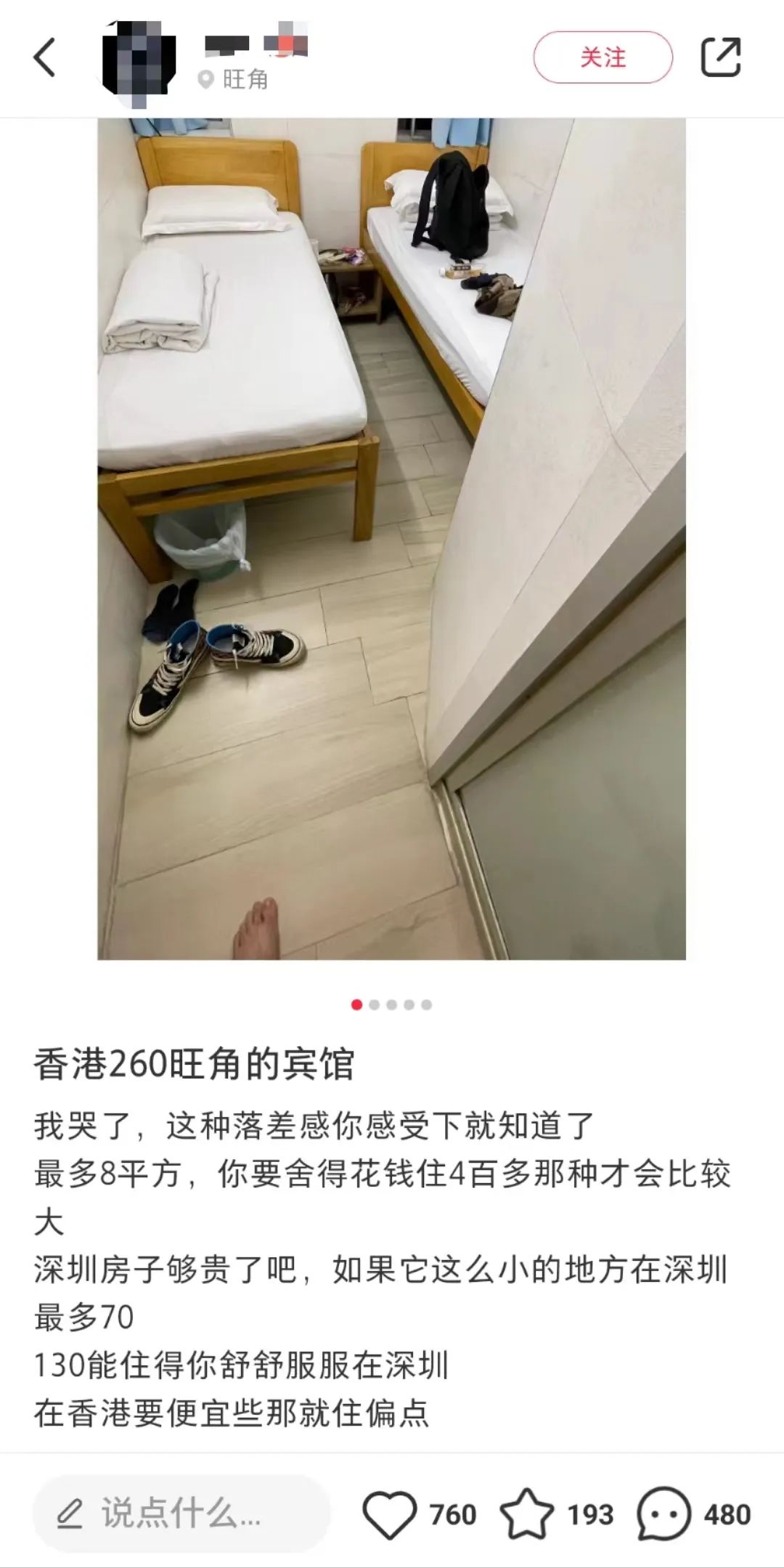This screenshot has height=1568, width=784.
Task: Tap the 说点什么 comment input box
Action: [x=181, y=1514]
